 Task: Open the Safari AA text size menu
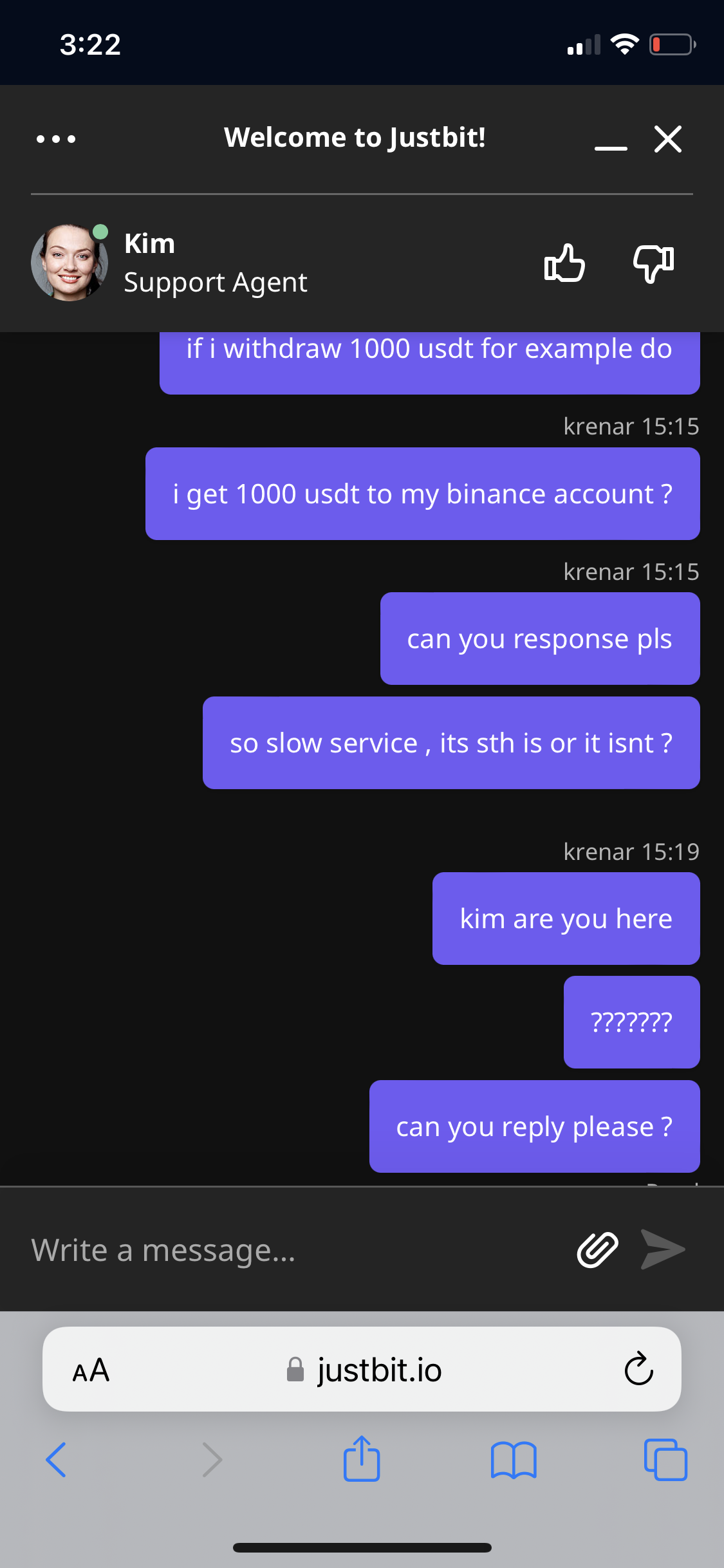tap(91, 1370)
